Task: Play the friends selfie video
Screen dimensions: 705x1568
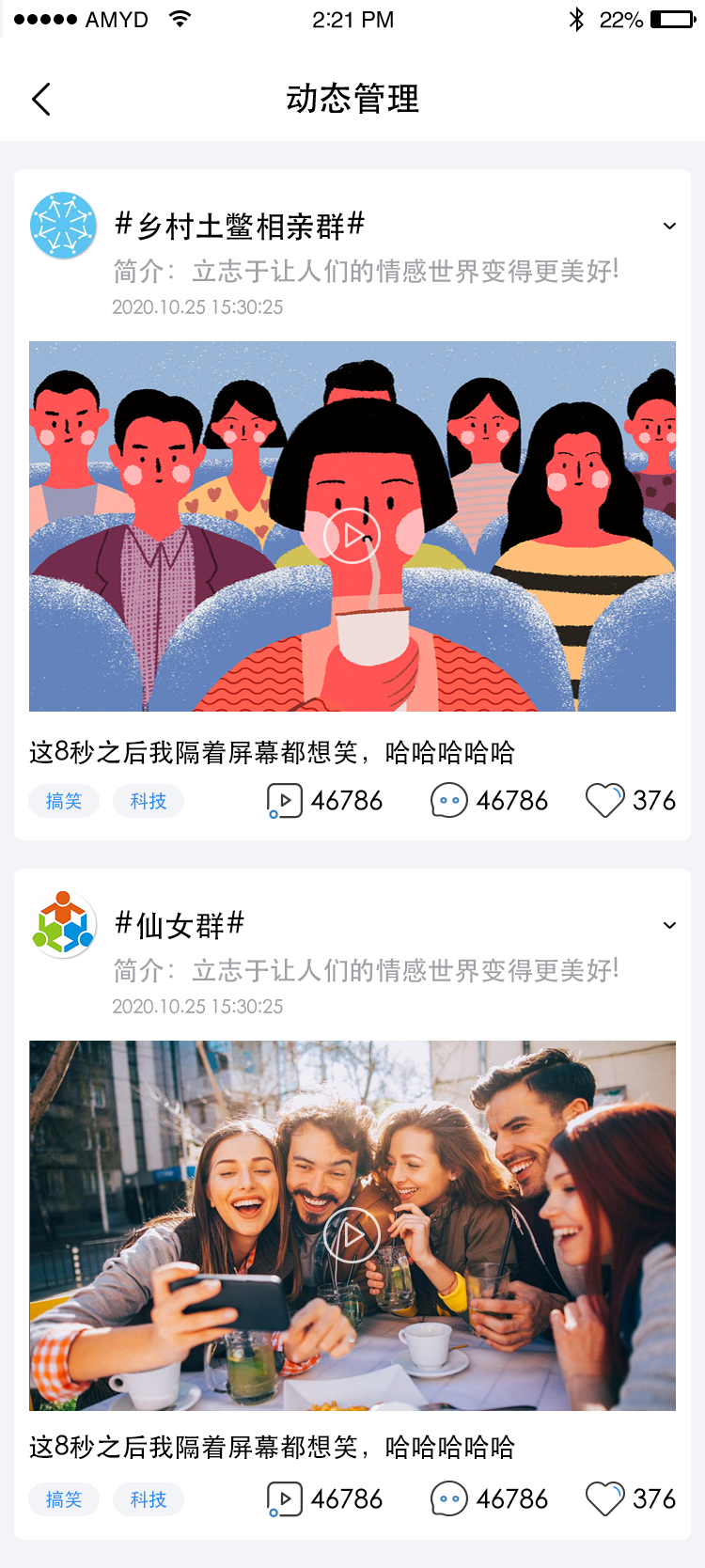Action: tap(352, 1234)
